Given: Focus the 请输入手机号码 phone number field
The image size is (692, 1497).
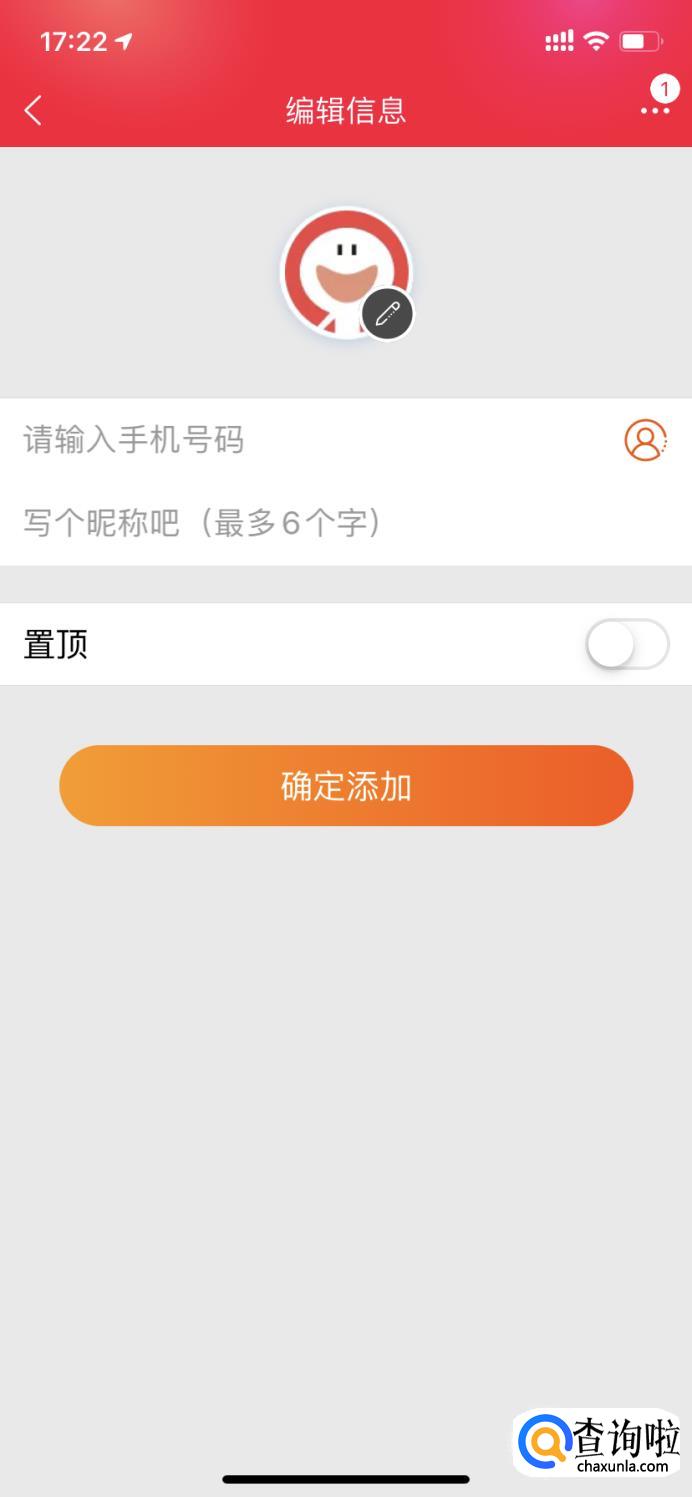Looking at the screenshot, I should click(300, 440).
